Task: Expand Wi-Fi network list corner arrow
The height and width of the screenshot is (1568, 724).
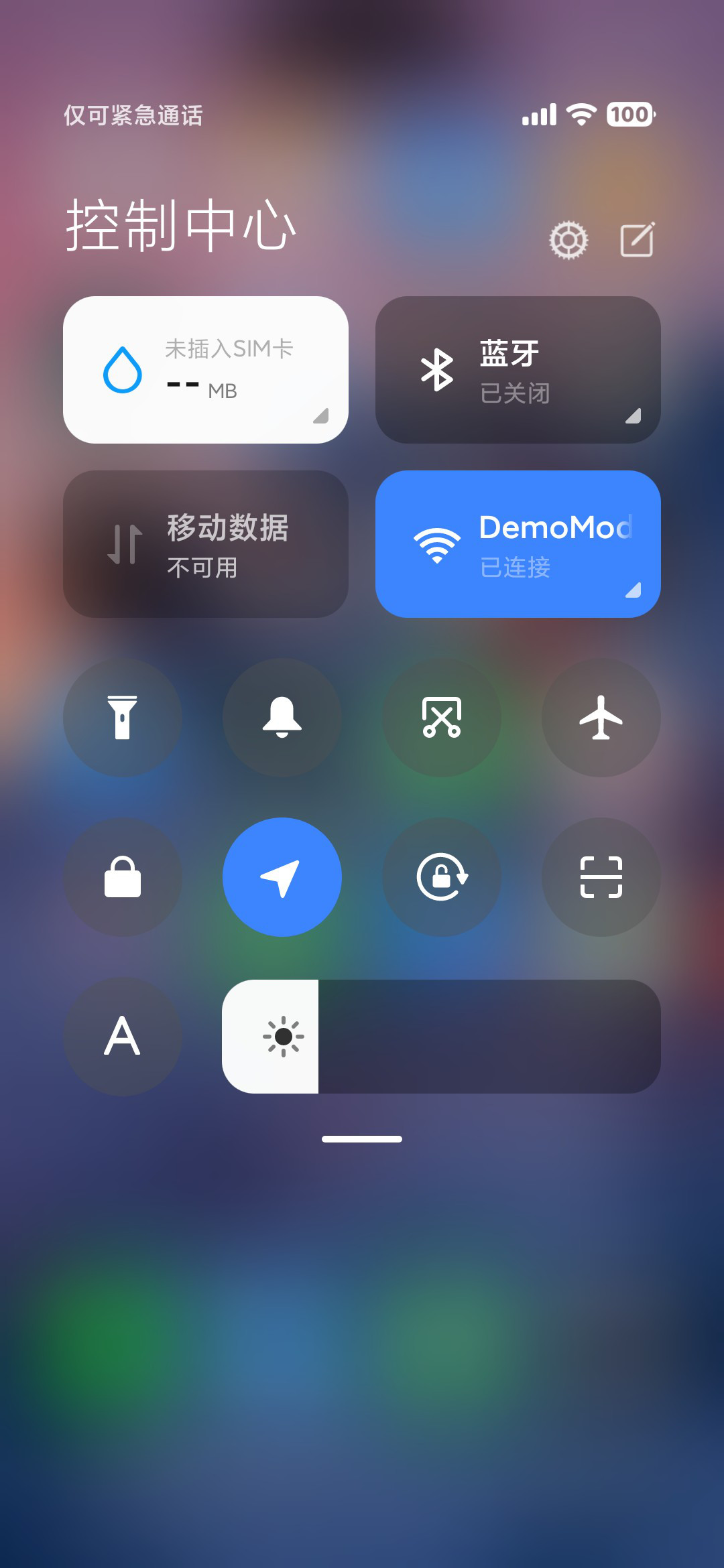Action: (633, 590)
